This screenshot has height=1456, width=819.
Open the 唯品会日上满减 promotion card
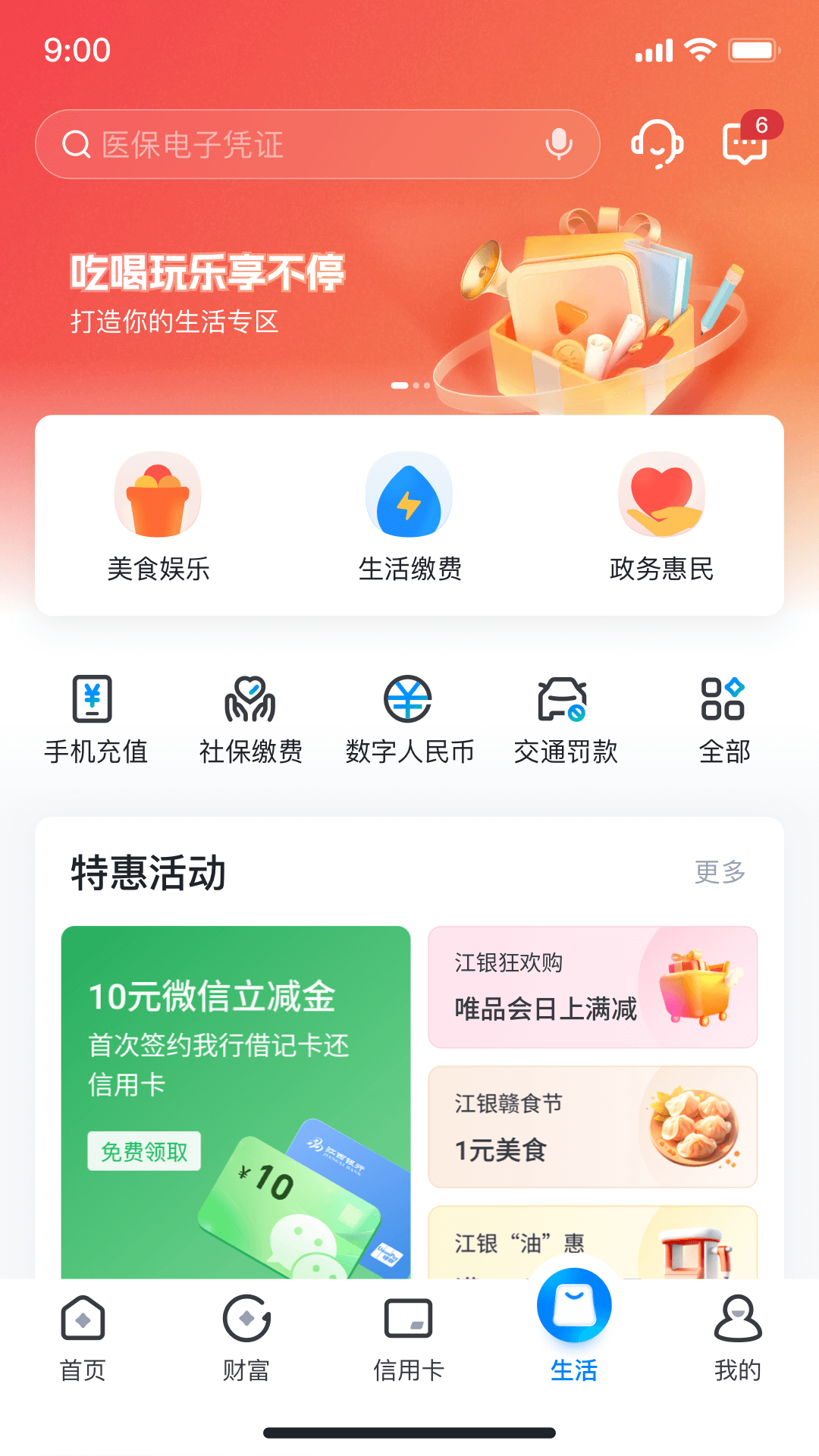[592, 987]
